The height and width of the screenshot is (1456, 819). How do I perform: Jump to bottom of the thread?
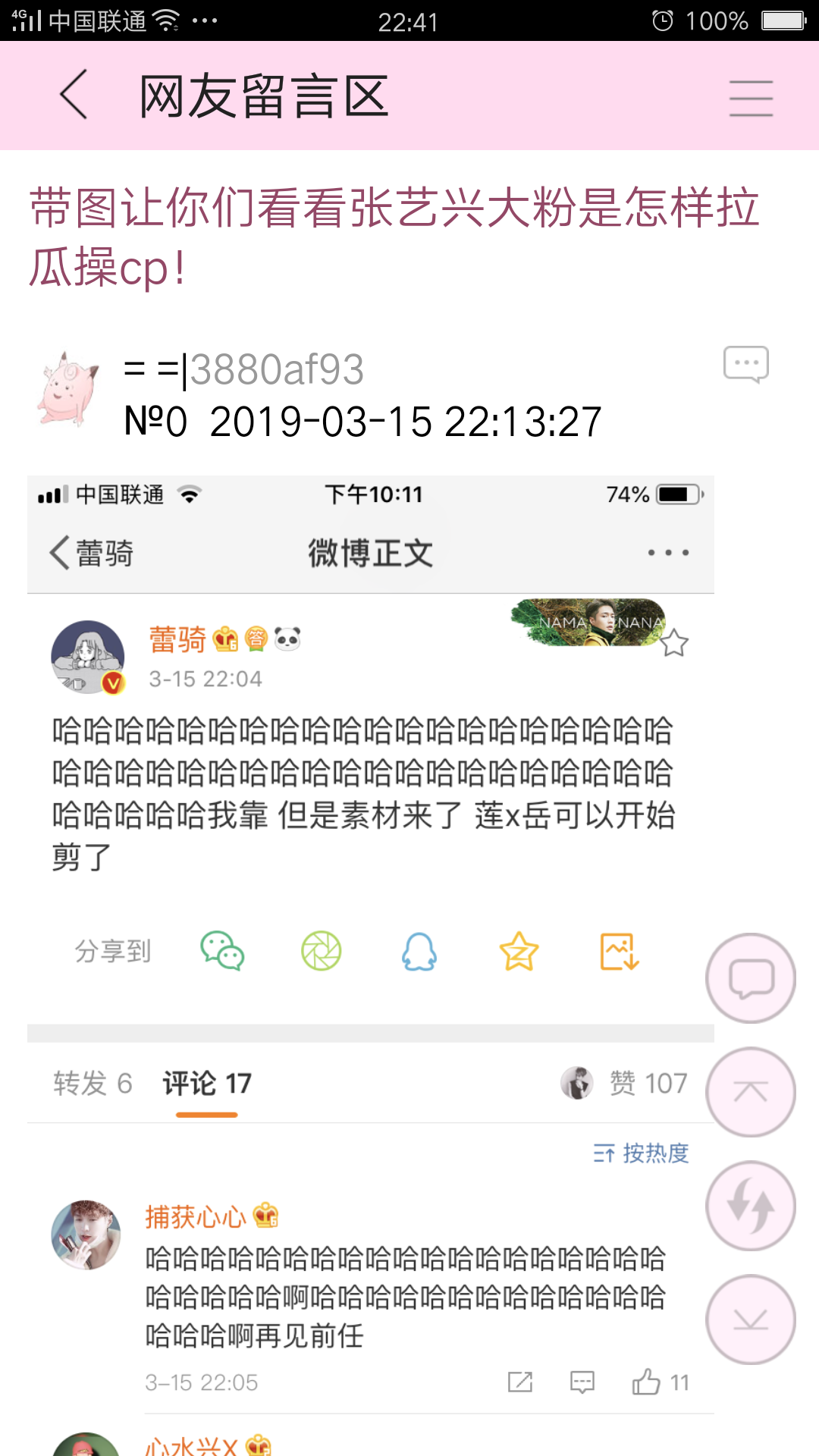(750, 1319)
